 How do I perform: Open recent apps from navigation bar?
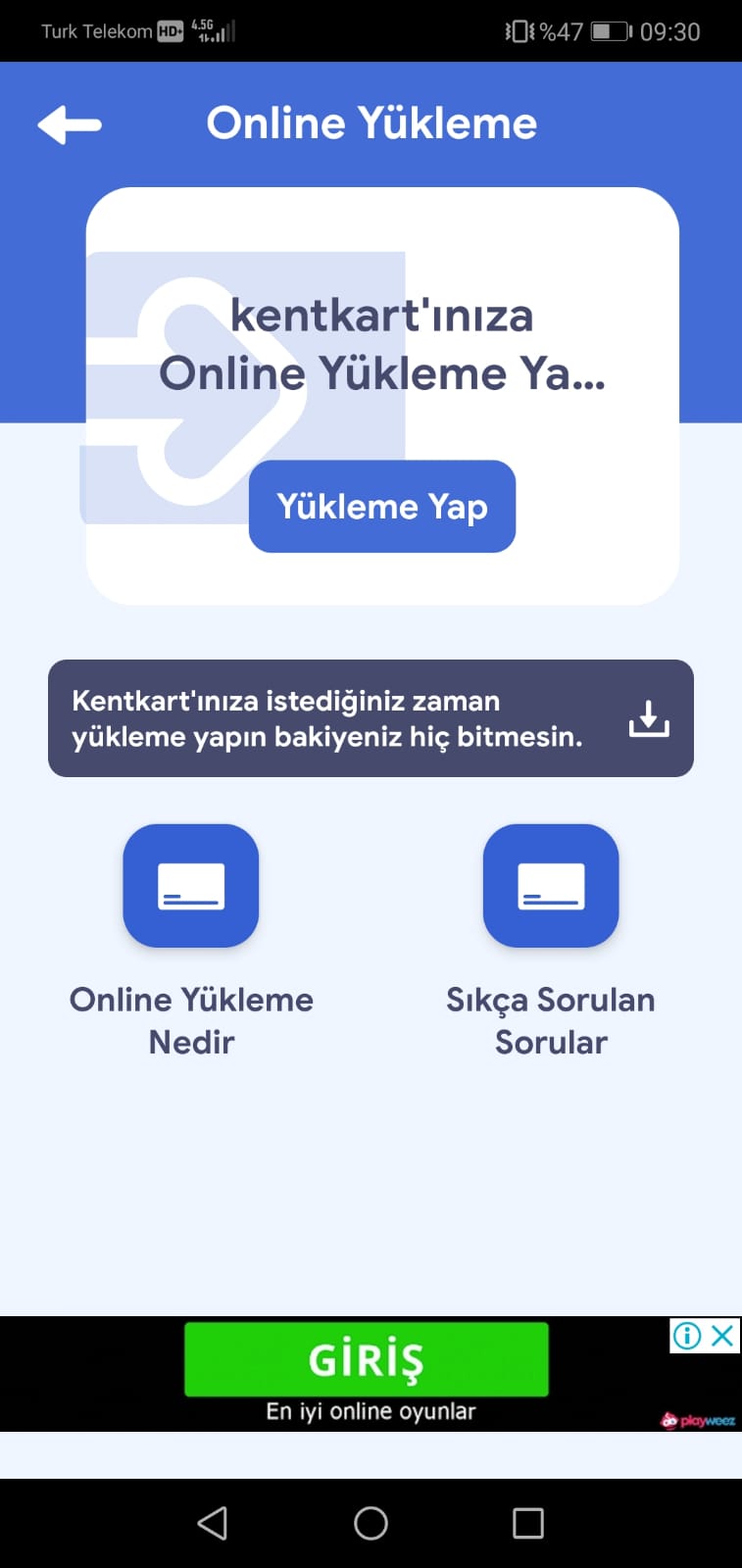(x=528, y=1523)
